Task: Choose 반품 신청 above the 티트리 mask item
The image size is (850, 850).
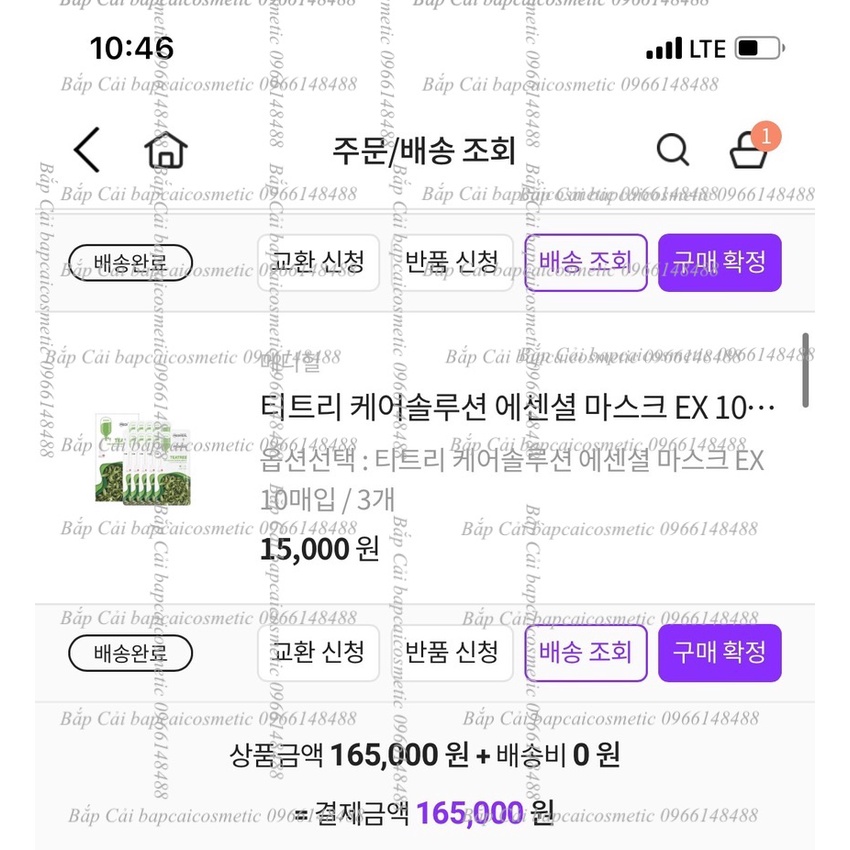Action: 451,263
